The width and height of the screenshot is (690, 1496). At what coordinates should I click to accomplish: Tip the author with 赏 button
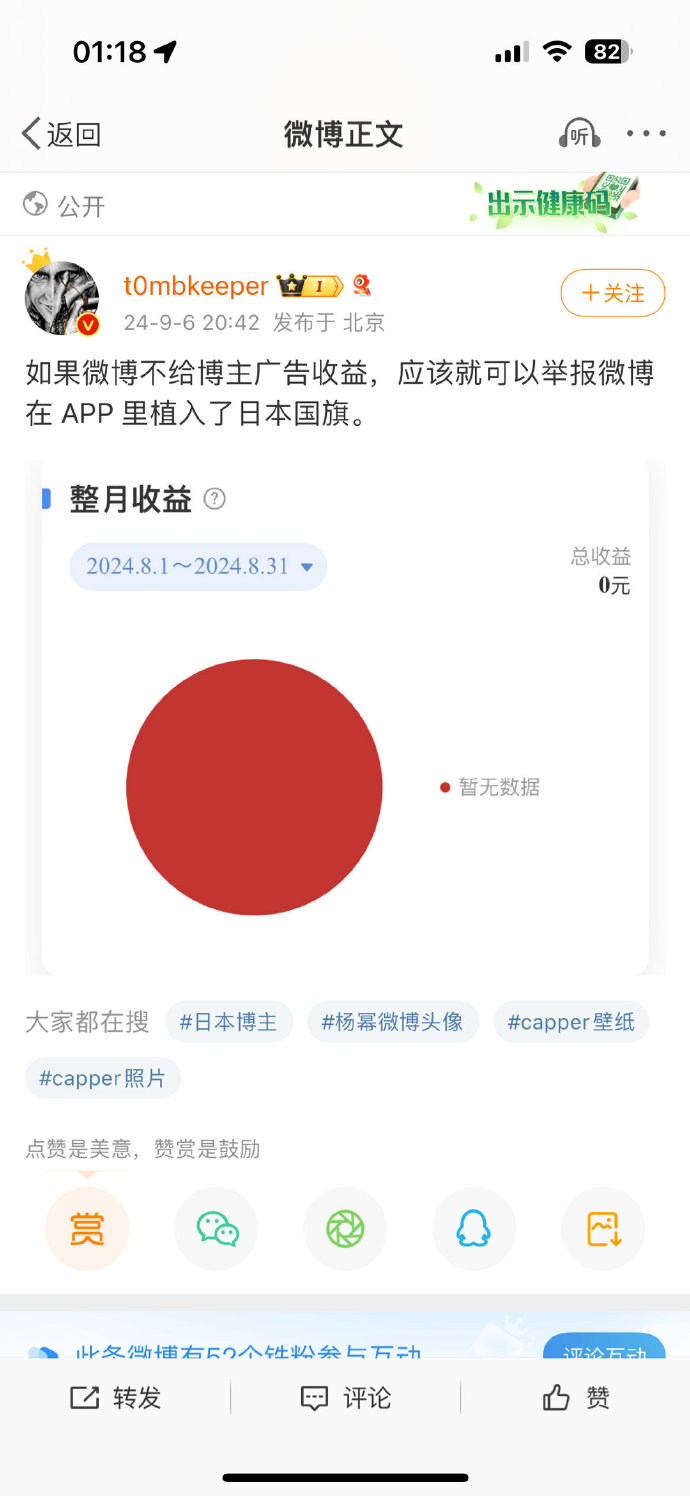(87, 1229)
